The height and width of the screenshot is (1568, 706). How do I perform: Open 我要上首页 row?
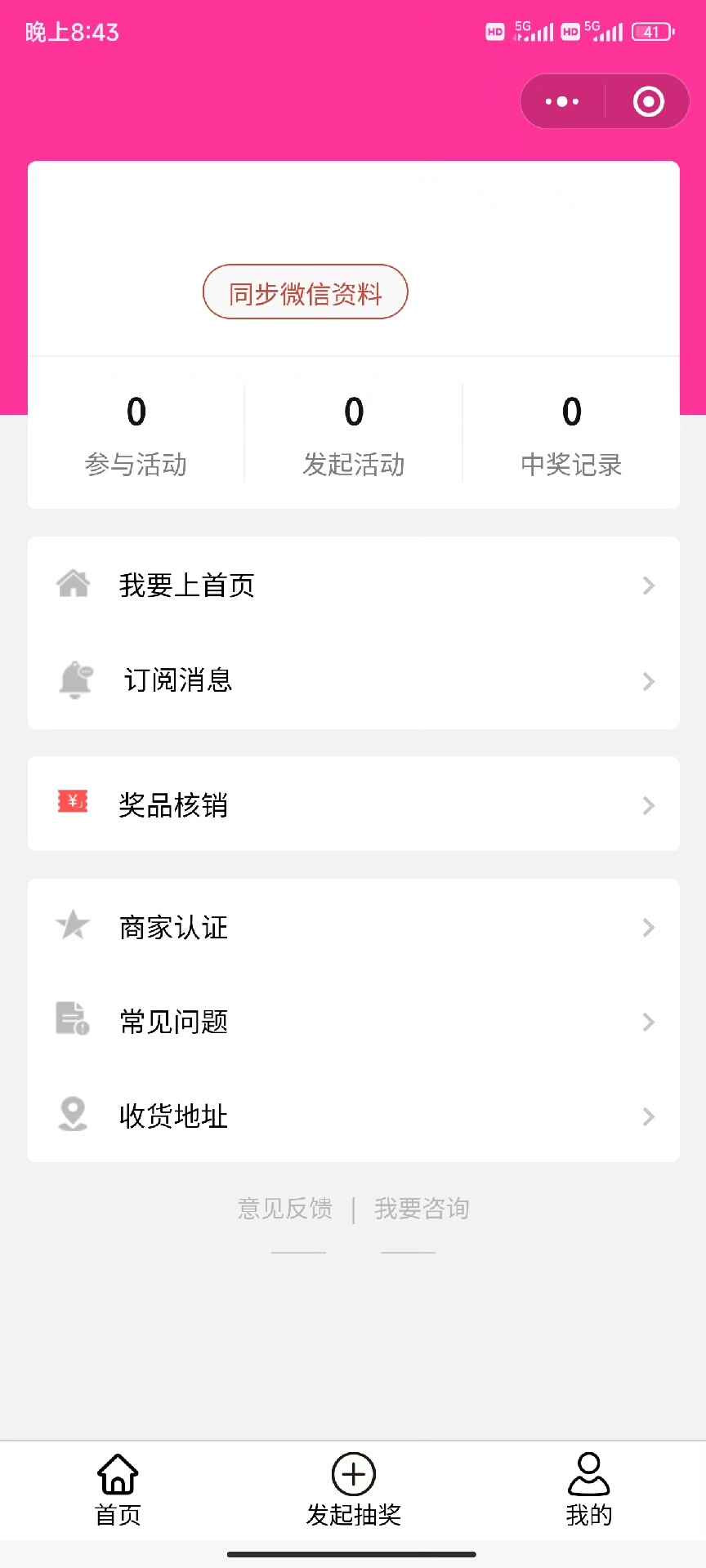point(353,586)
